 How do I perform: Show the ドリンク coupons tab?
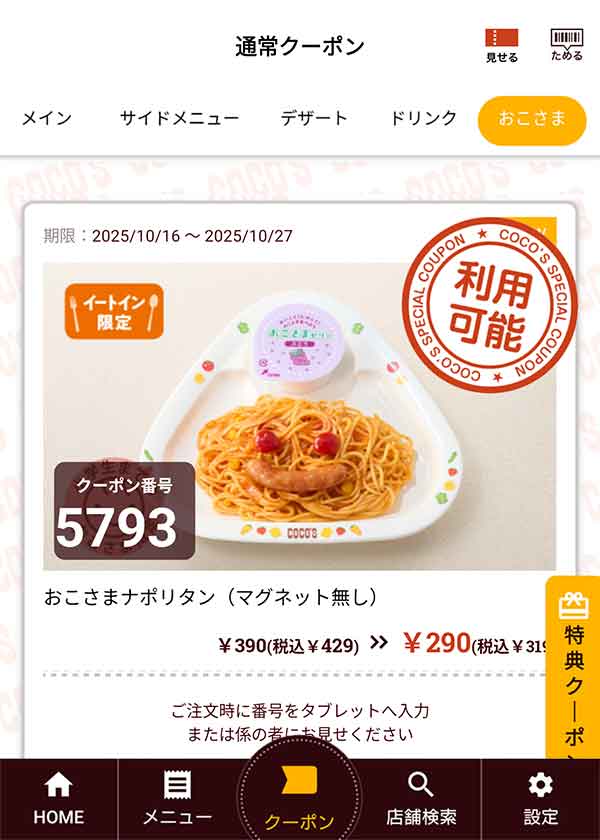(423, 118)
